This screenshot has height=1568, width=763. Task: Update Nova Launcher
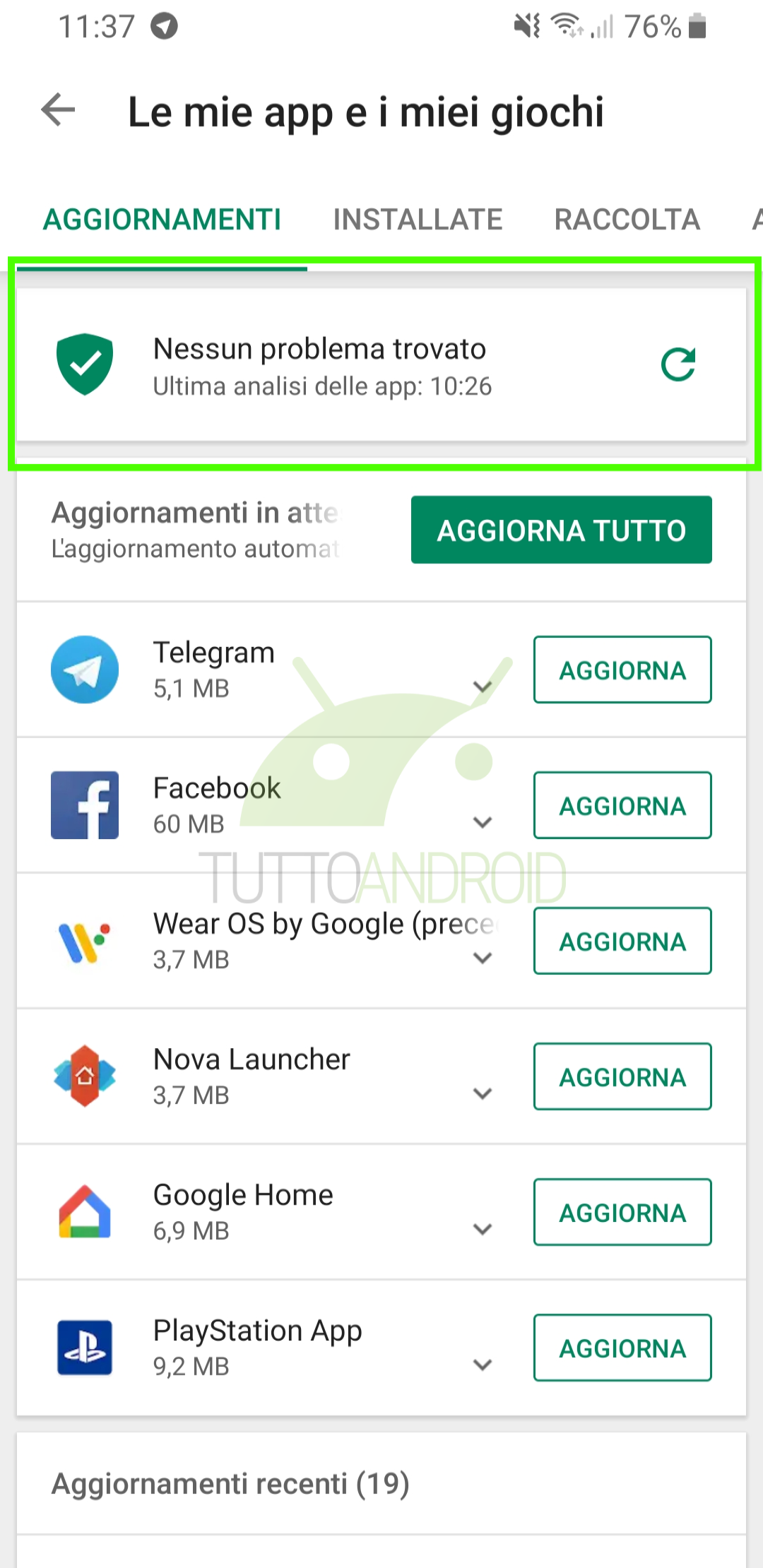[x=622, y=1076]
